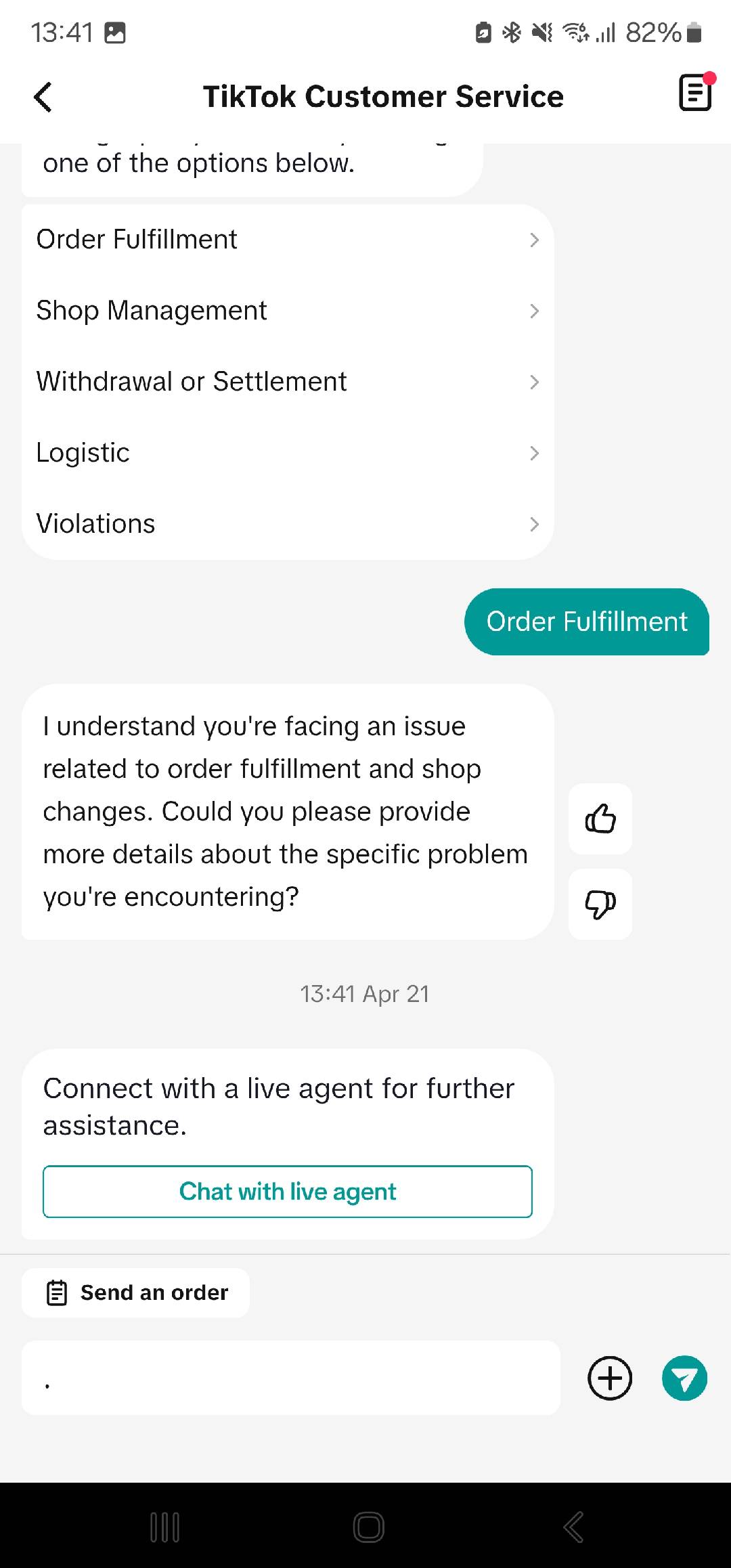
Task: Open the Violations option
Action: [x=288, y=524]
